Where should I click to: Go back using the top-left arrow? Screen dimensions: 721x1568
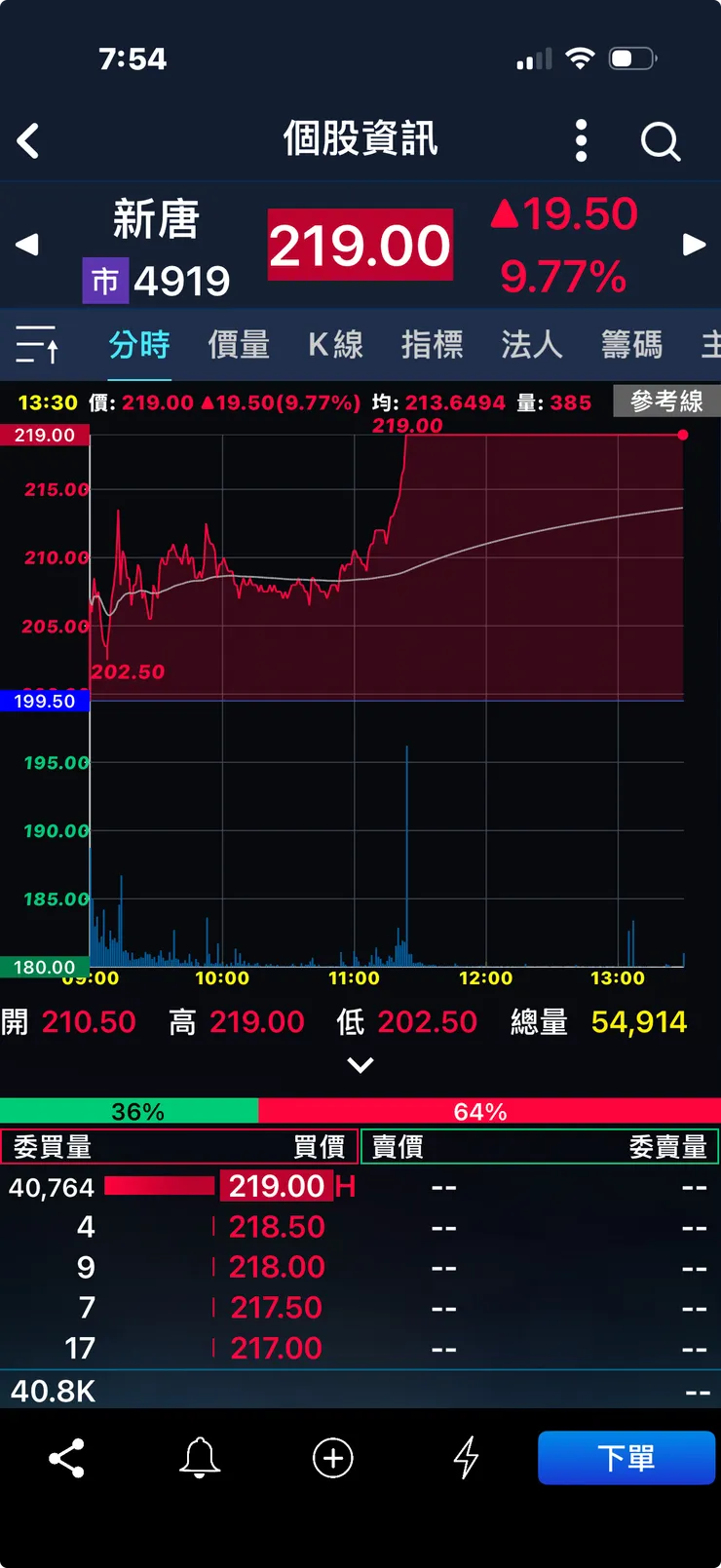tap(28, 141)
